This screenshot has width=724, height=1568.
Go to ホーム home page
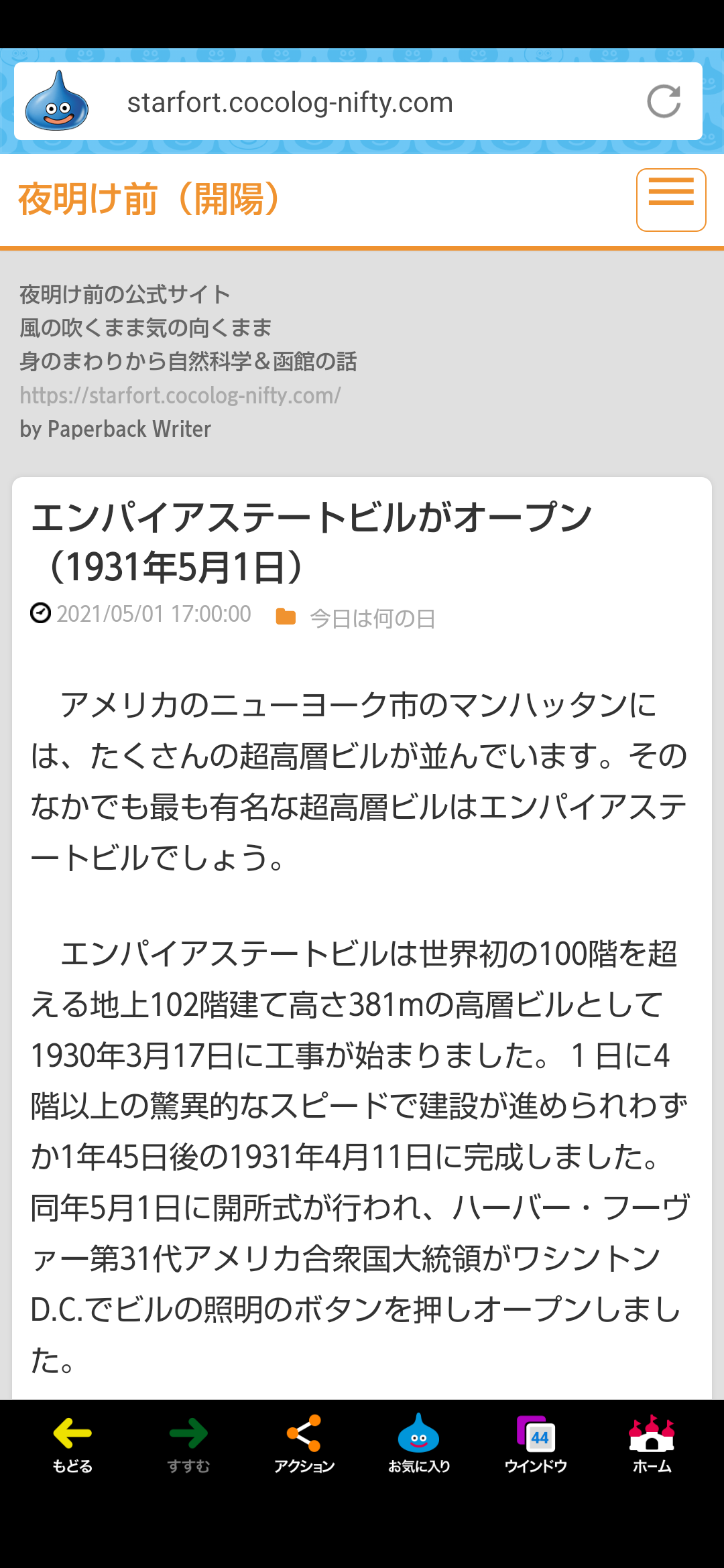652,1443
